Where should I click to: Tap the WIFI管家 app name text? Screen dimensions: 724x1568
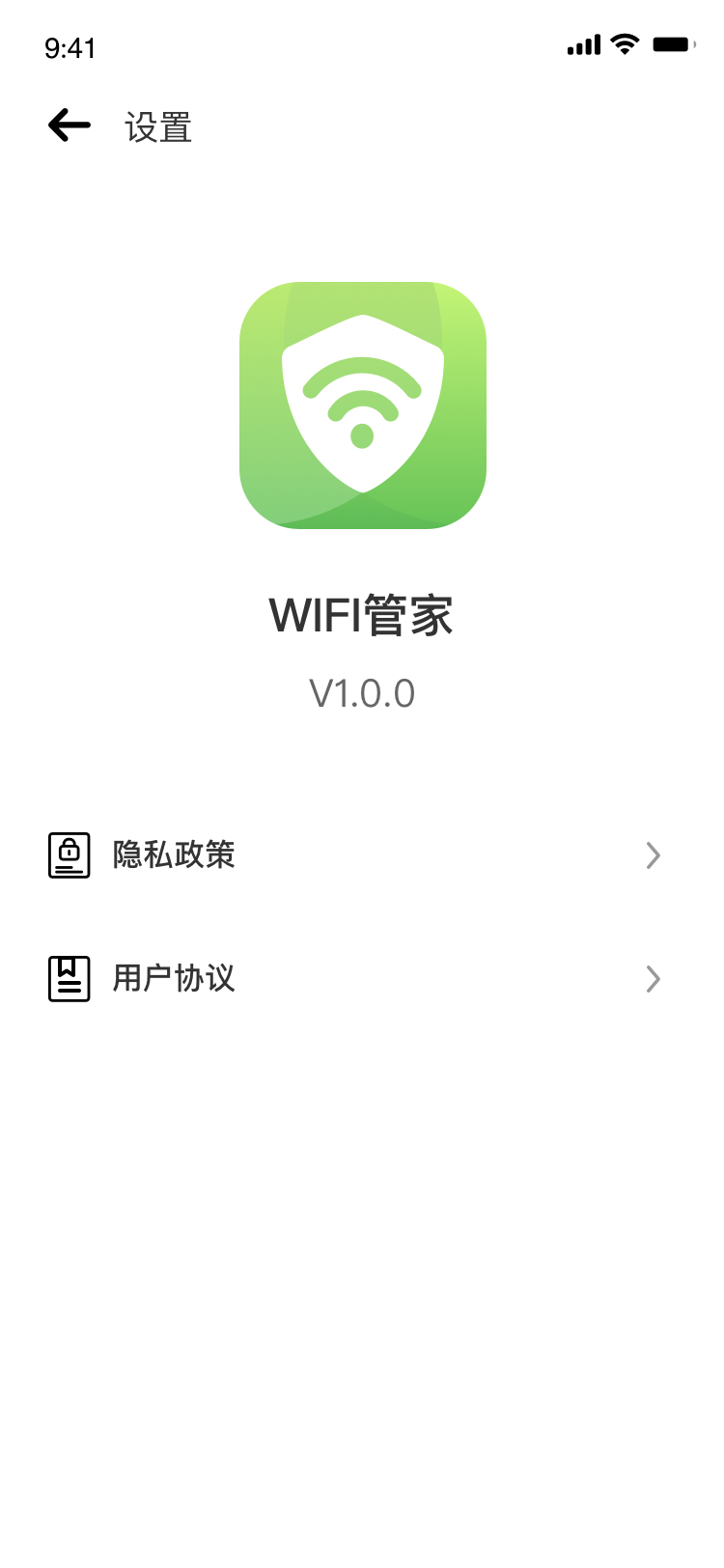[x=362, y=614]
